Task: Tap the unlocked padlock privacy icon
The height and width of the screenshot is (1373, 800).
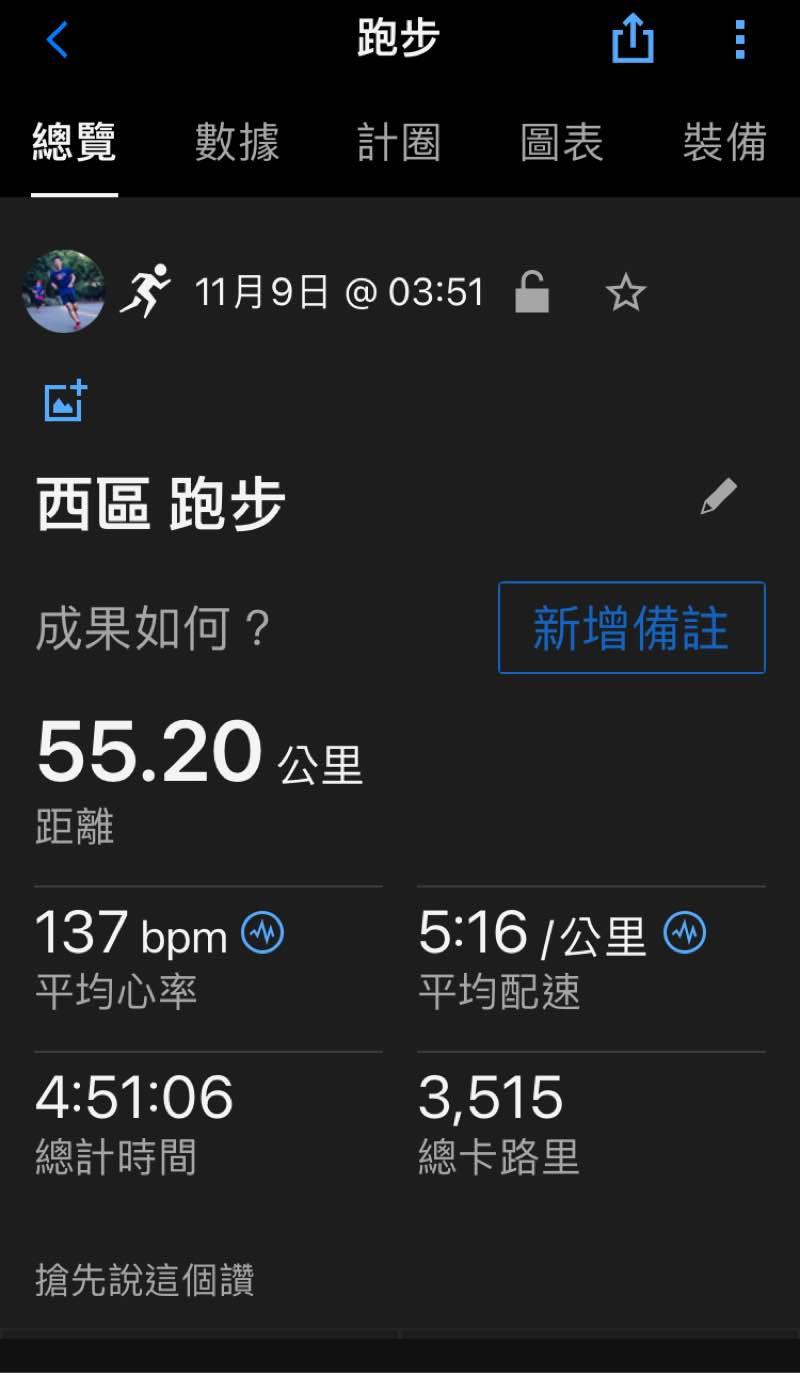Action: (532, 293)
